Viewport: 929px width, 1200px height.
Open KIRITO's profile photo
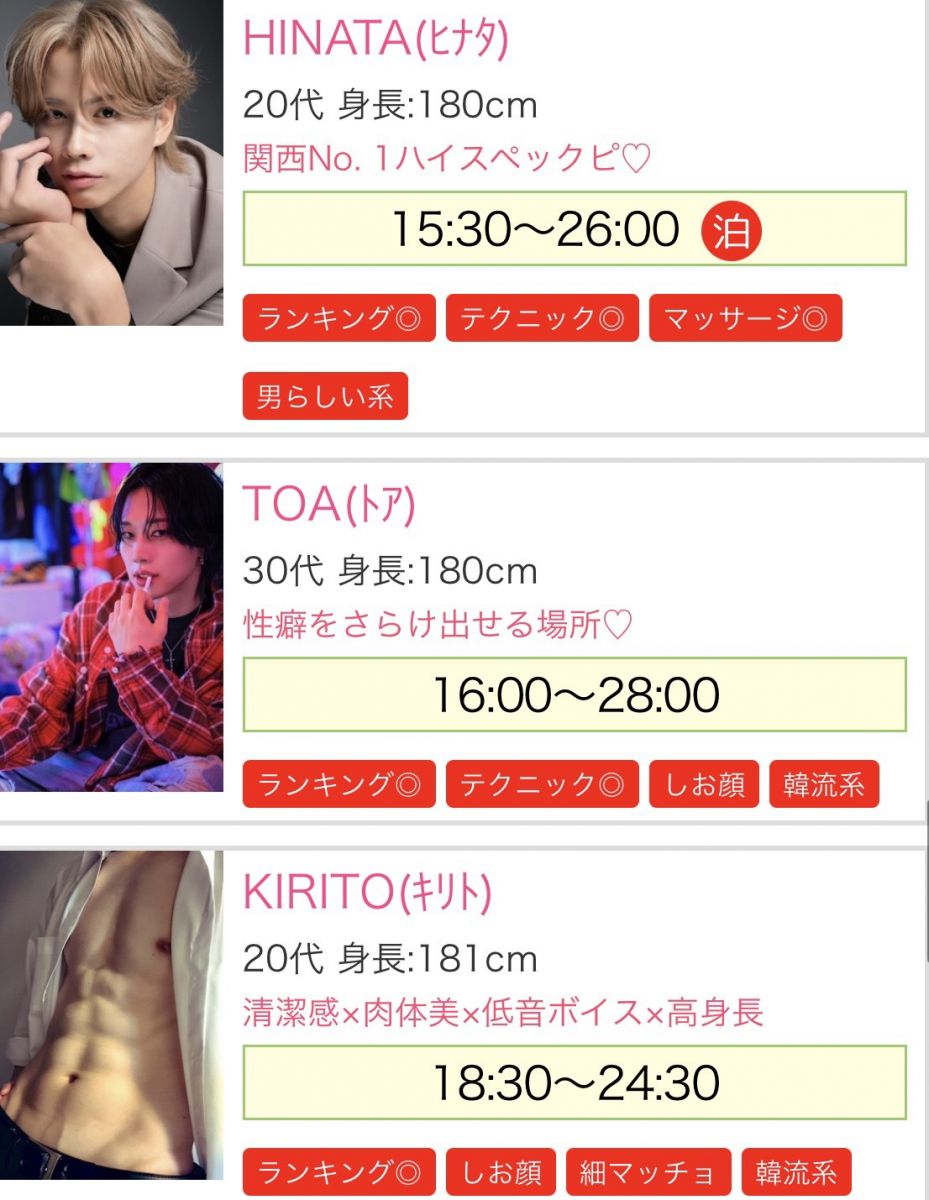[x=111, y=1015]
